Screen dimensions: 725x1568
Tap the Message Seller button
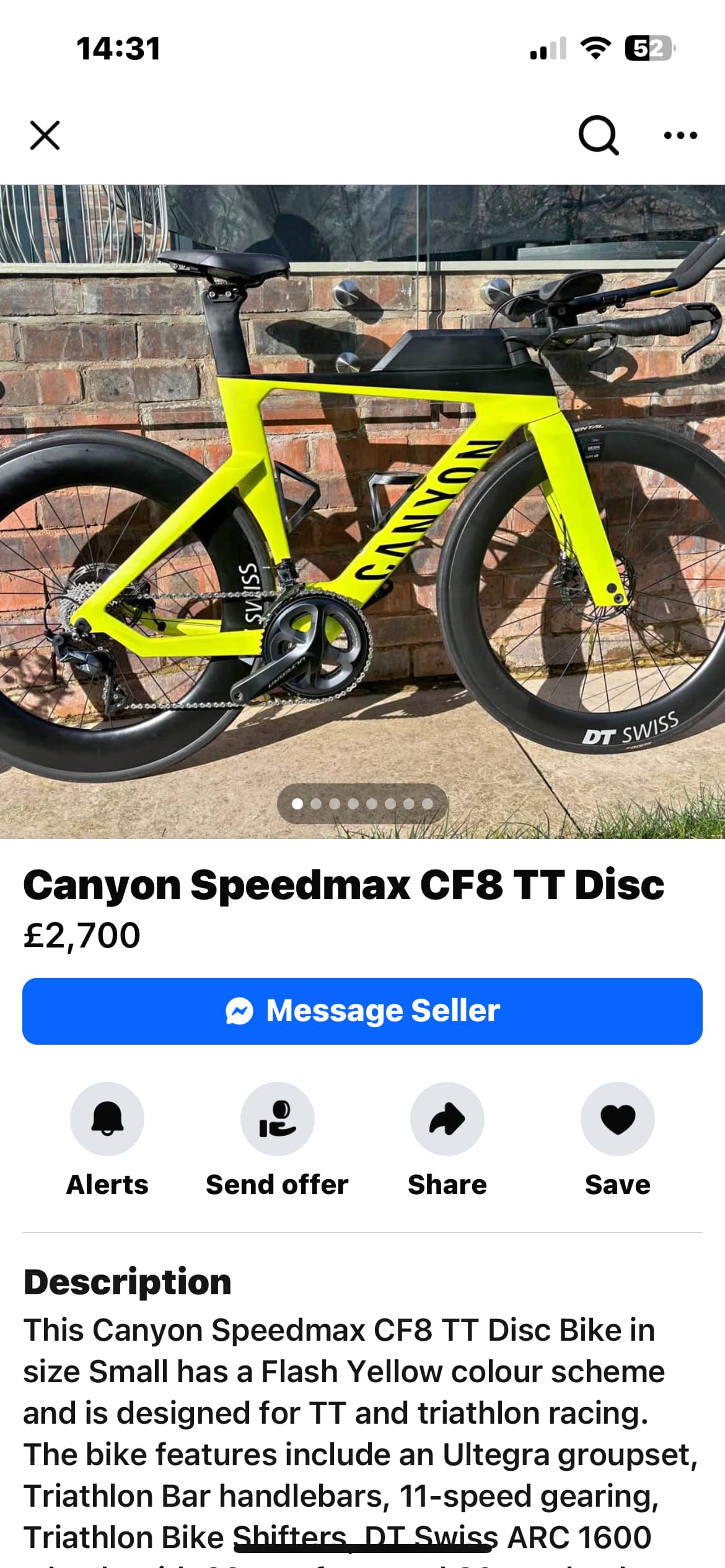click(x=362, y=1011)
